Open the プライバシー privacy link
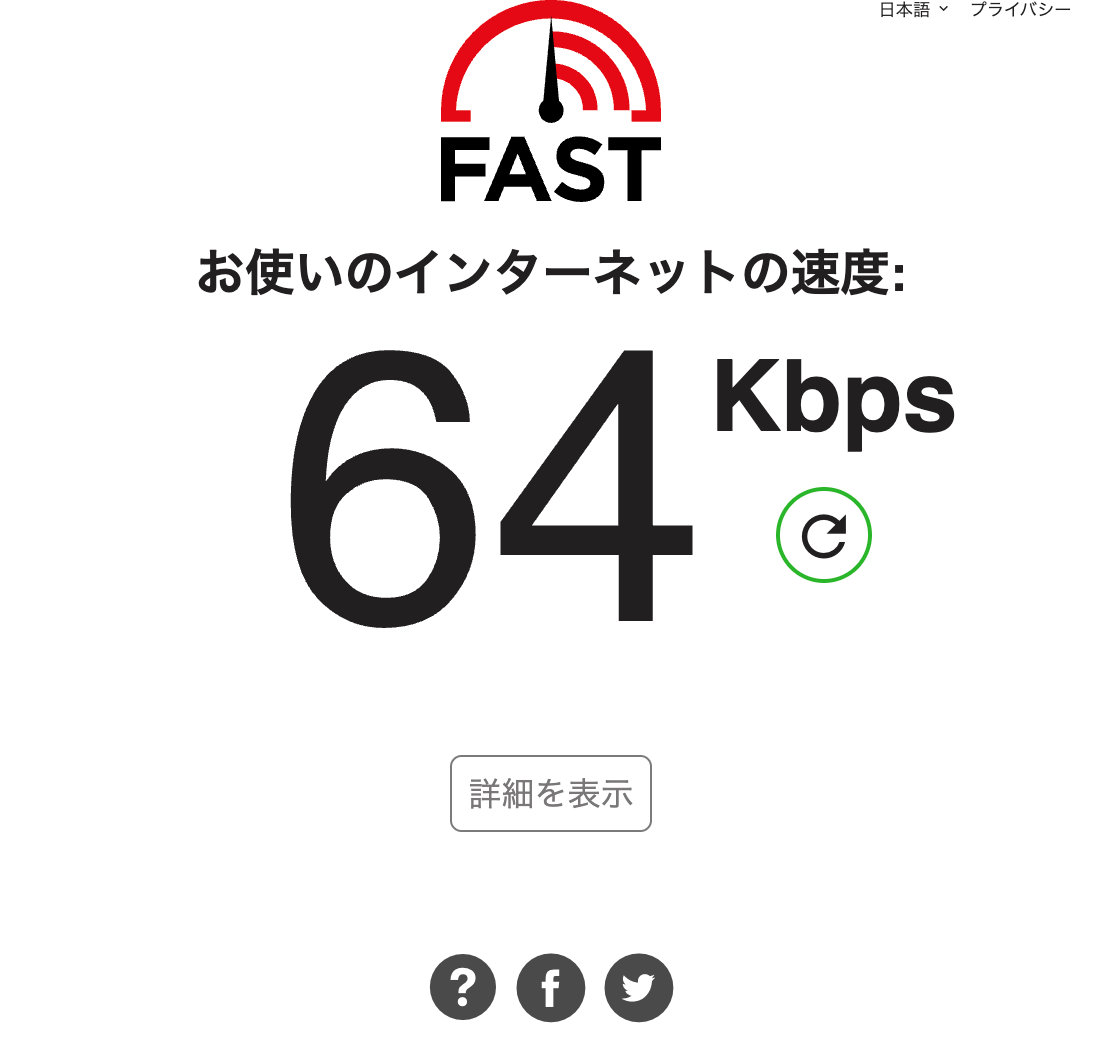Image resolution: width=1102 pixels, height=1056 pixels. coord(1020,9)
